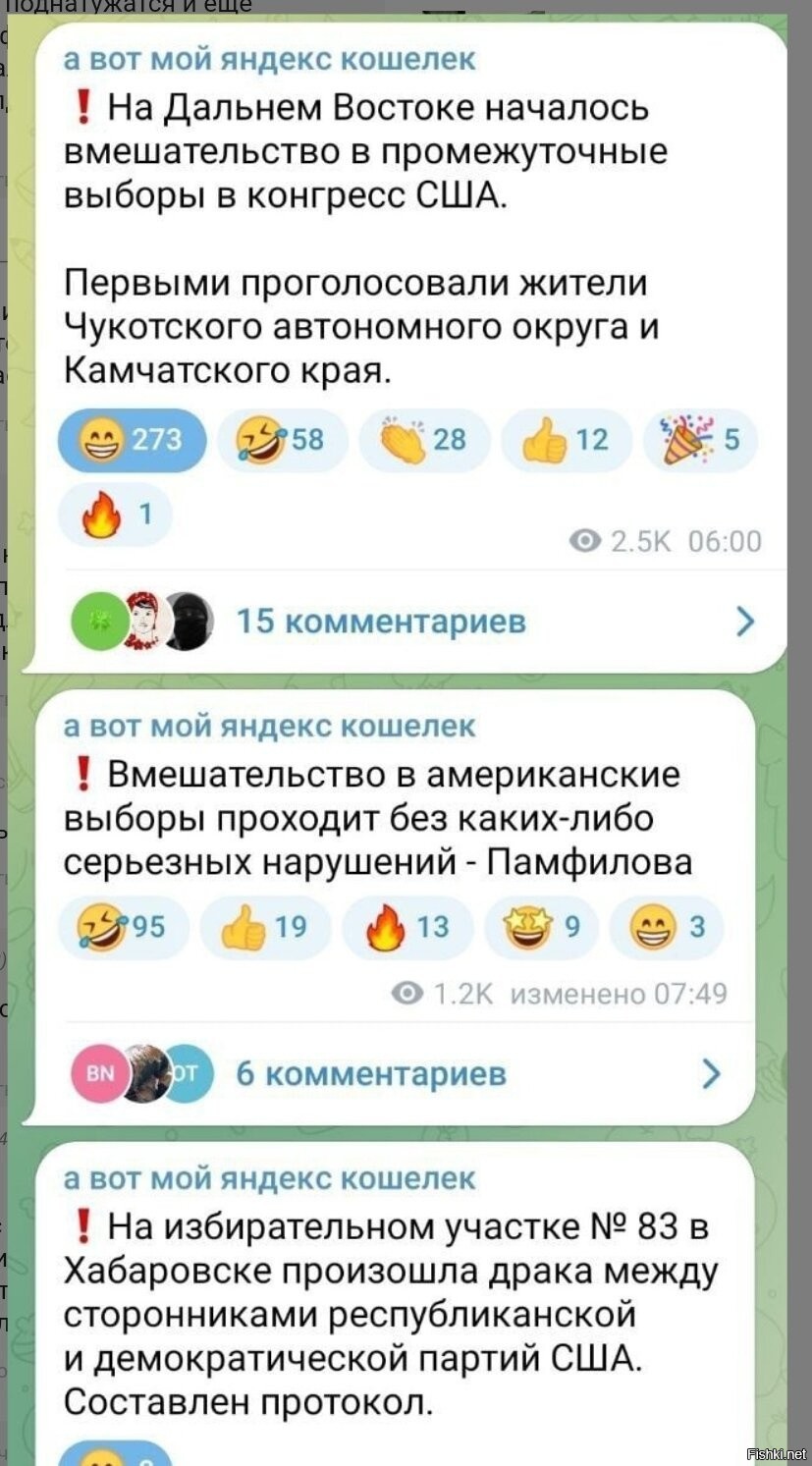Give a thumbs-up to the Памфилова post
Screen dimensions: 812x1466
pyautogui.click(x=265, y=926)
